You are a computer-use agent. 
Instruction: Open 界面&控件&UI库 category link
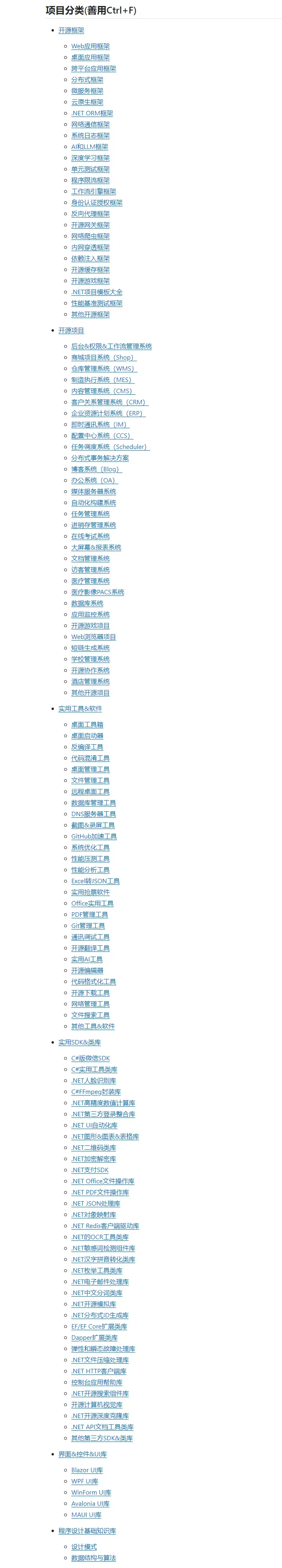[x=82, y=1454]
